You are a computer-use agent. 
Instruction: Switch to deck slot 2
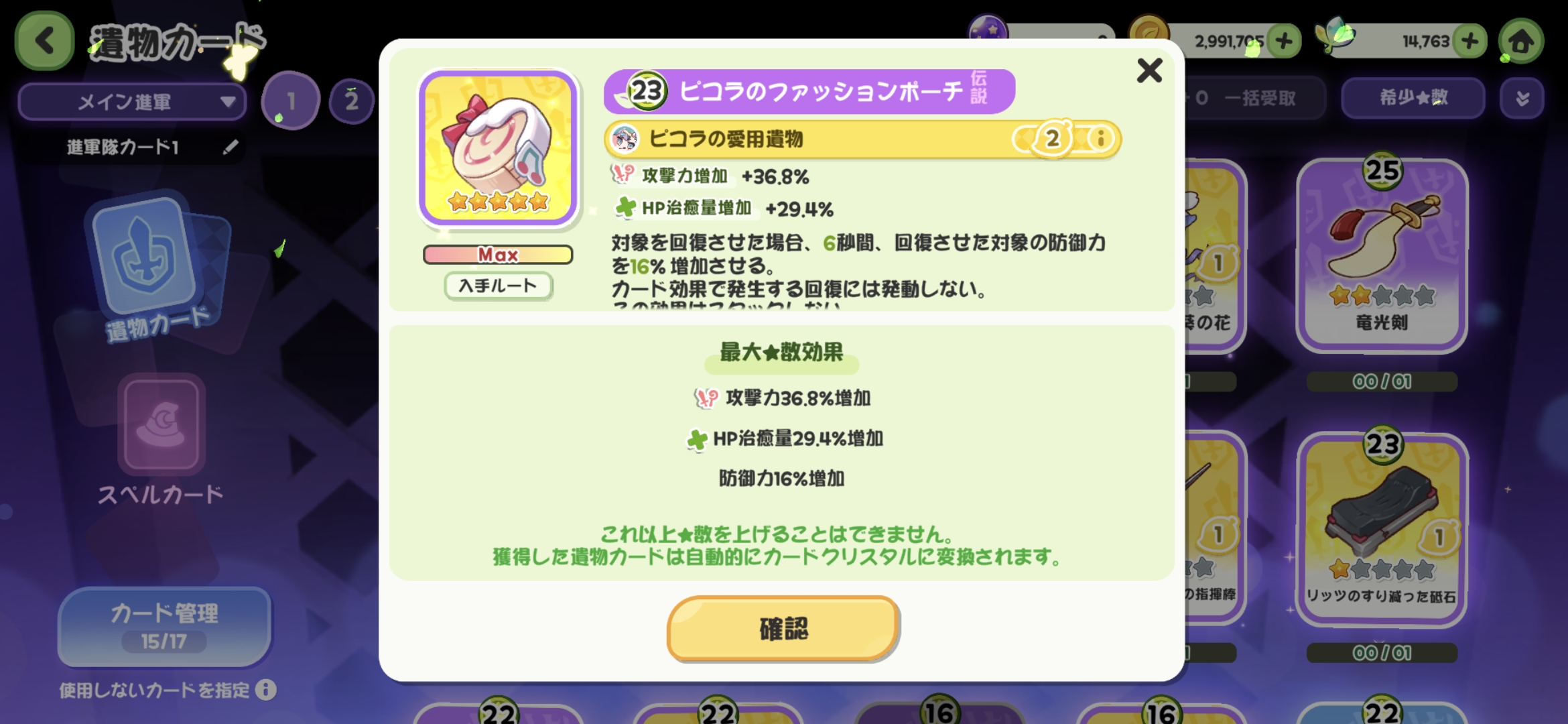click(x=351, y=101)
